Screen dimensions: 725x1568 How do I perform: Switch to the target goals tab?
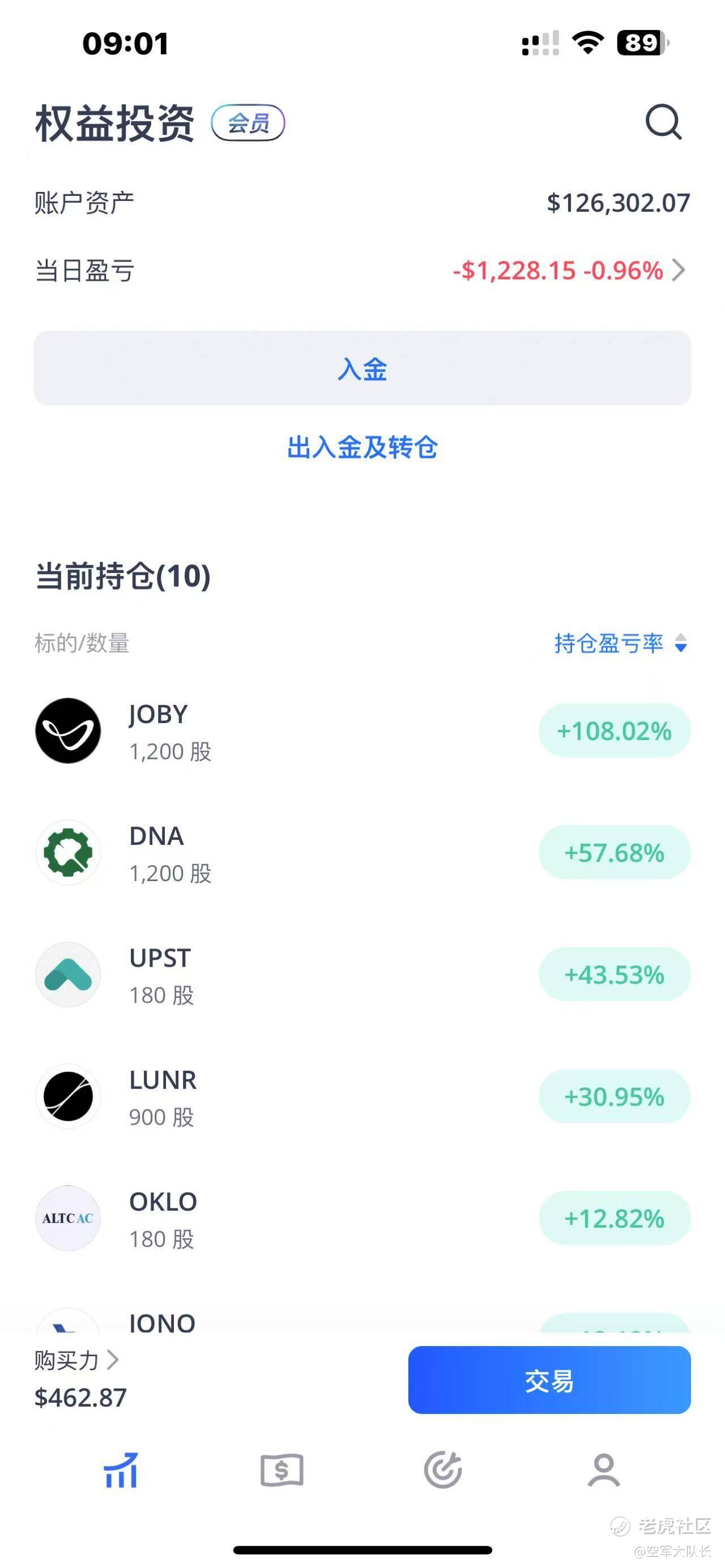442,1470
